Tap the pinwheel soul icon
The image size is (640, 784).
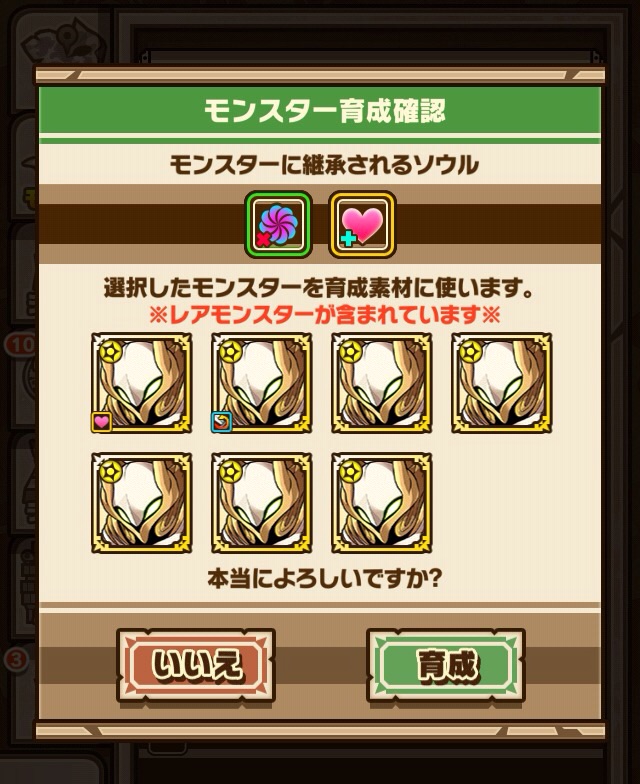[x=279, y=225]
